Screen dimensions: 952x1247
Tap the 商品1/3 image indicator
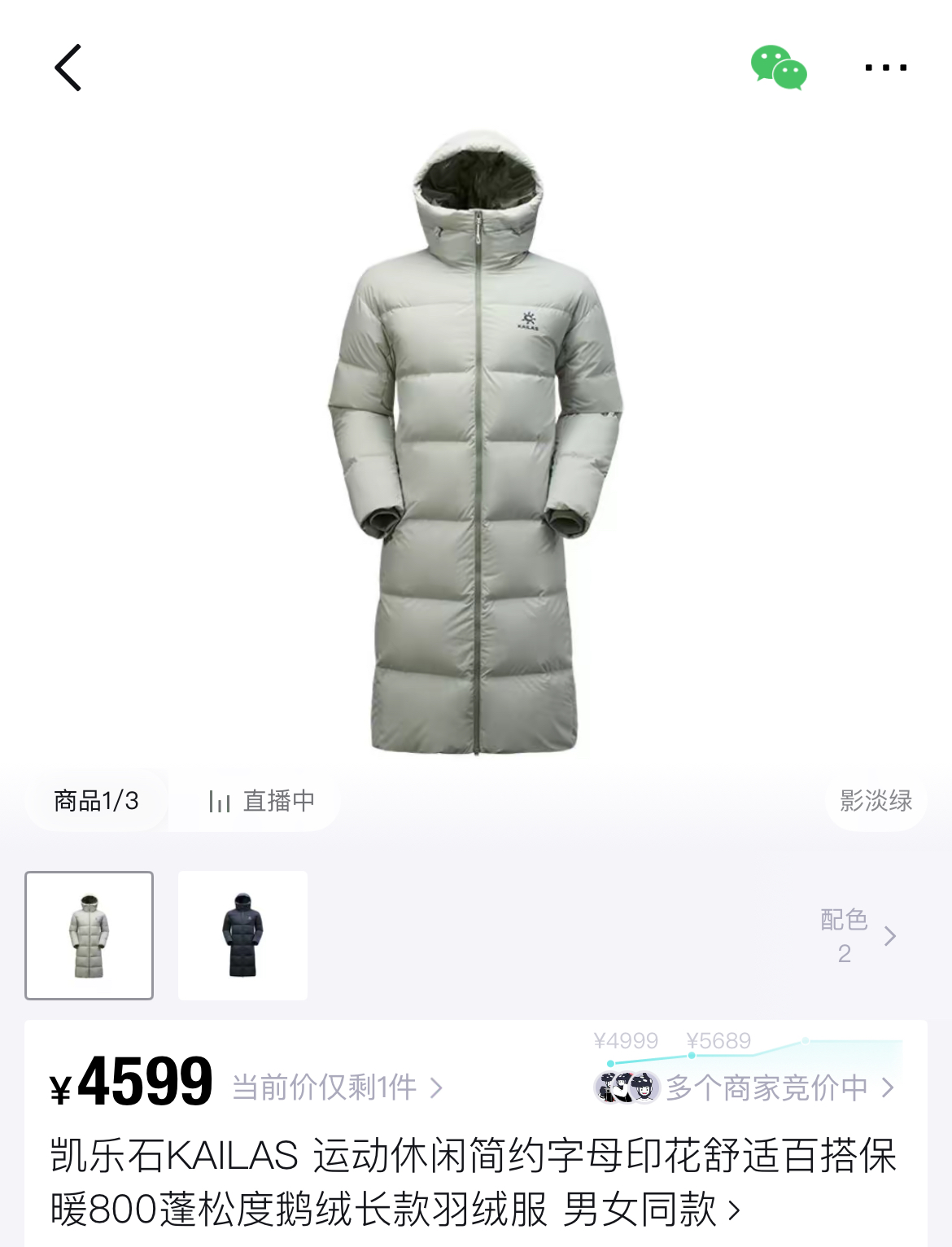96,801
